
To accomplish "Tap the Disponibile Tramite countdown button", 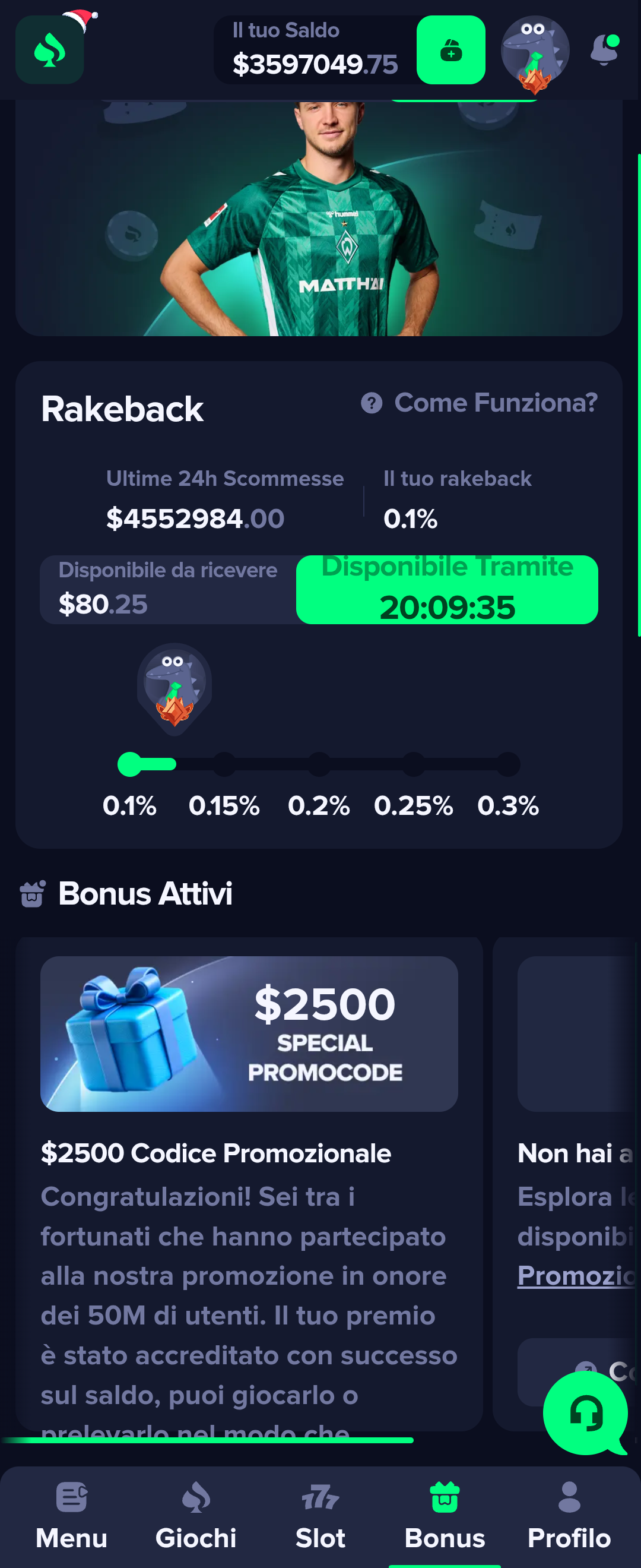I will click(x=447, y=589).
